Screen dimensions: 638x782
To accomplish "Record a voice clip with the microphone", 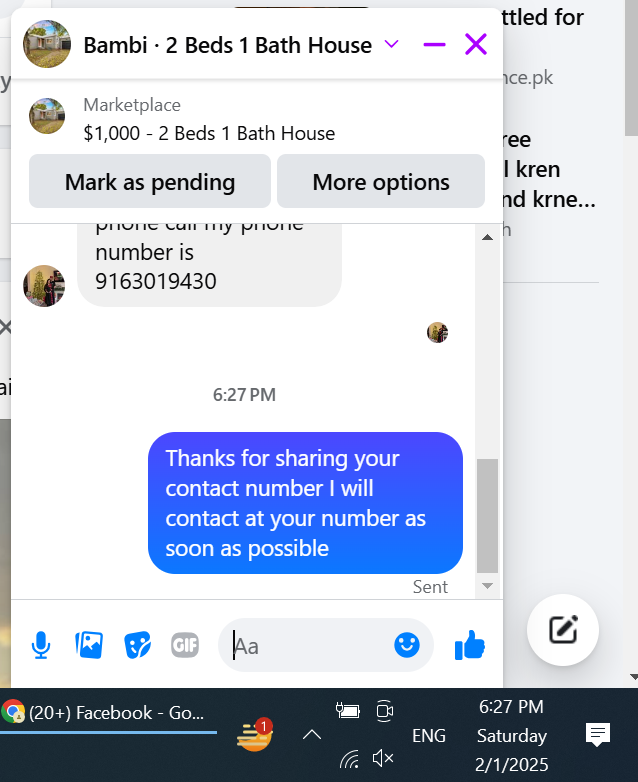I will point(41,645).
